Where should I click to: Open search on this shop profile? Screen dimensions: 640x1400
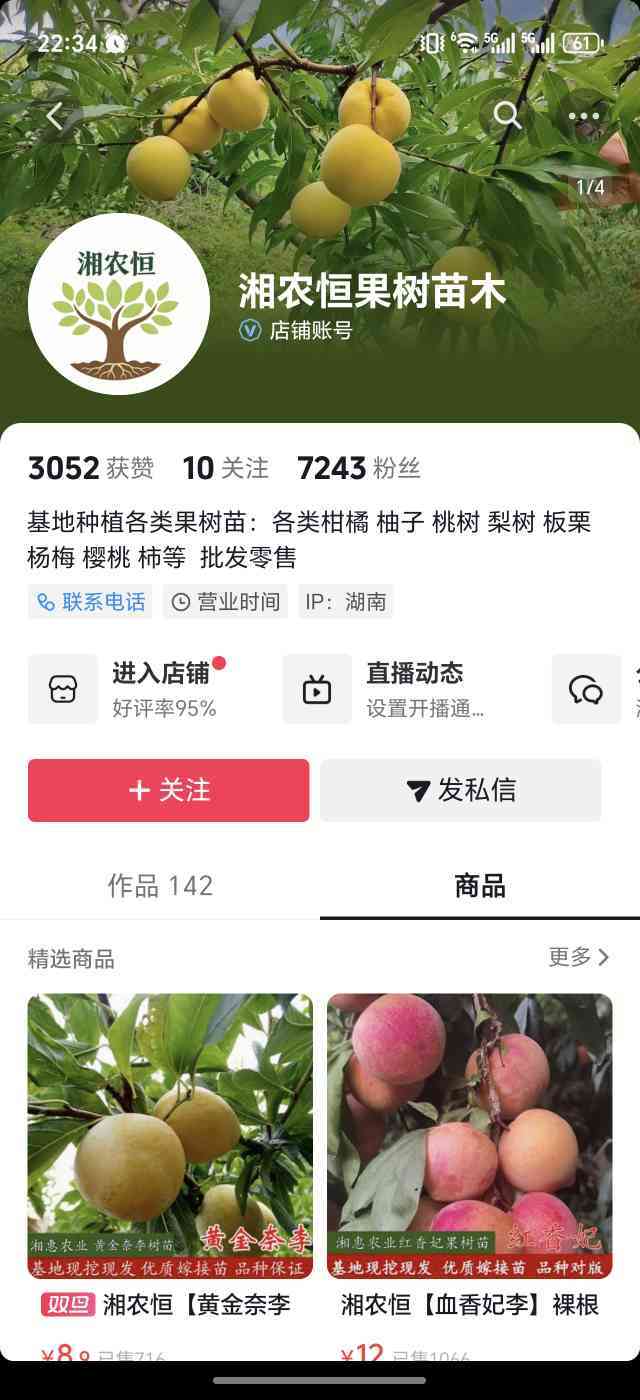[x=507, y=116]
